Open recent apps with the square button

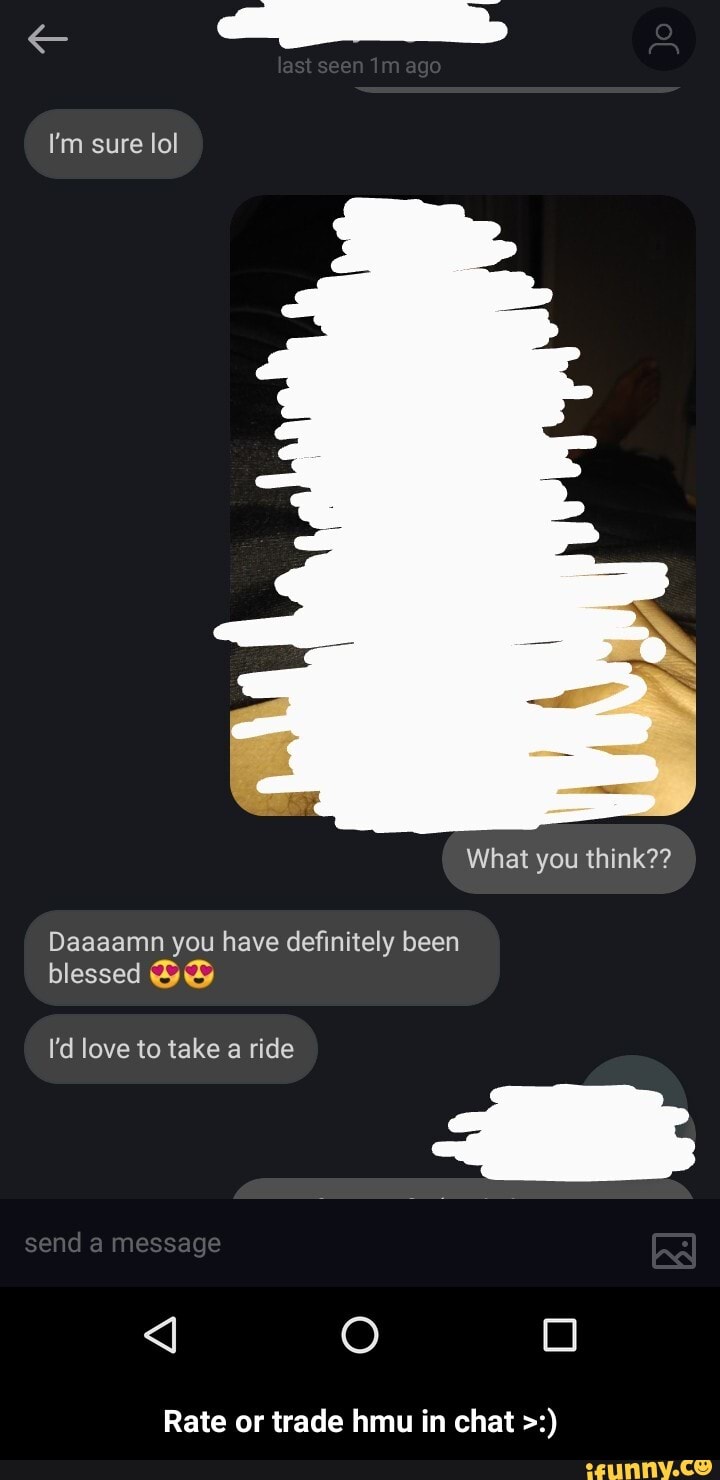click(x=560, y=1334)
